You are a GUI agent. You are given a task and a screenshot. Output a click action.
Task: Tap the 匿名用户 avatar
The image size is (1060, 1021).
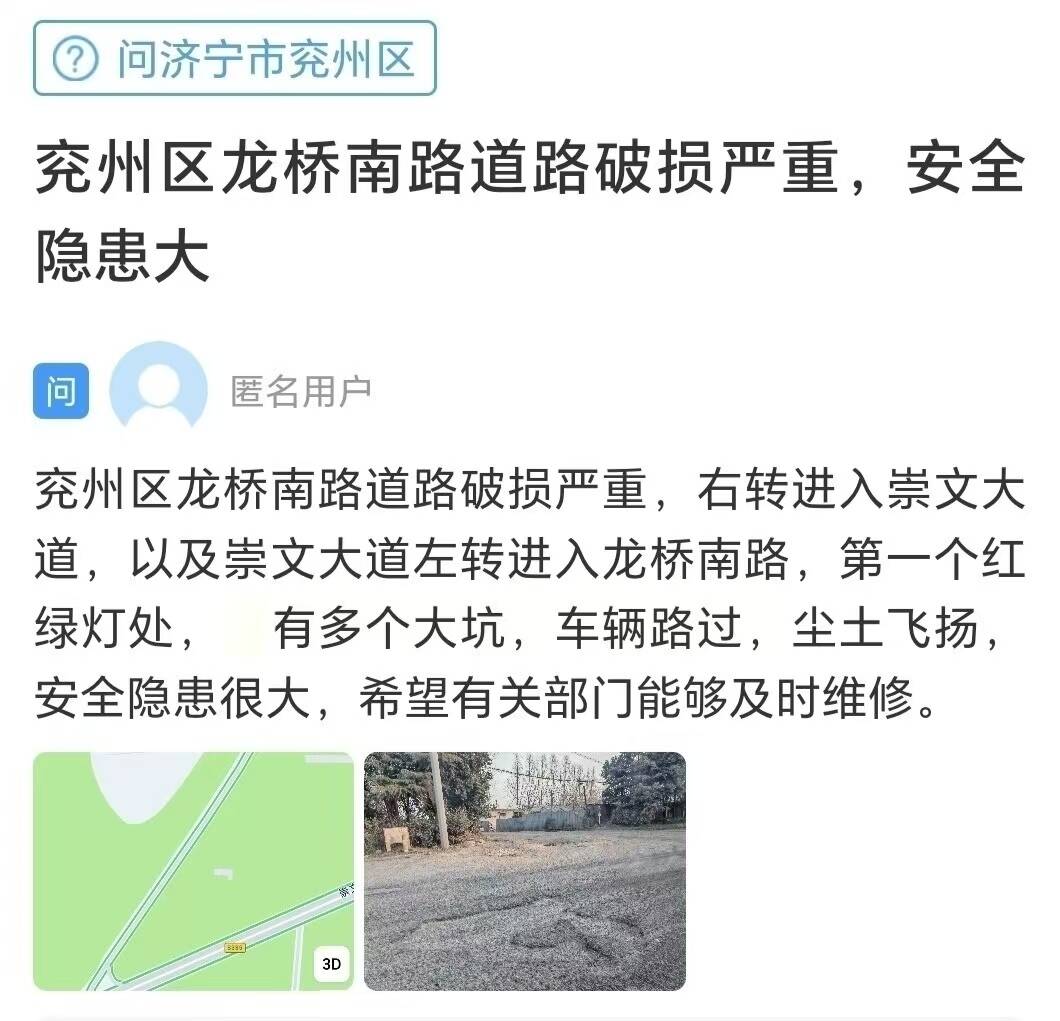tap(157, 390)
